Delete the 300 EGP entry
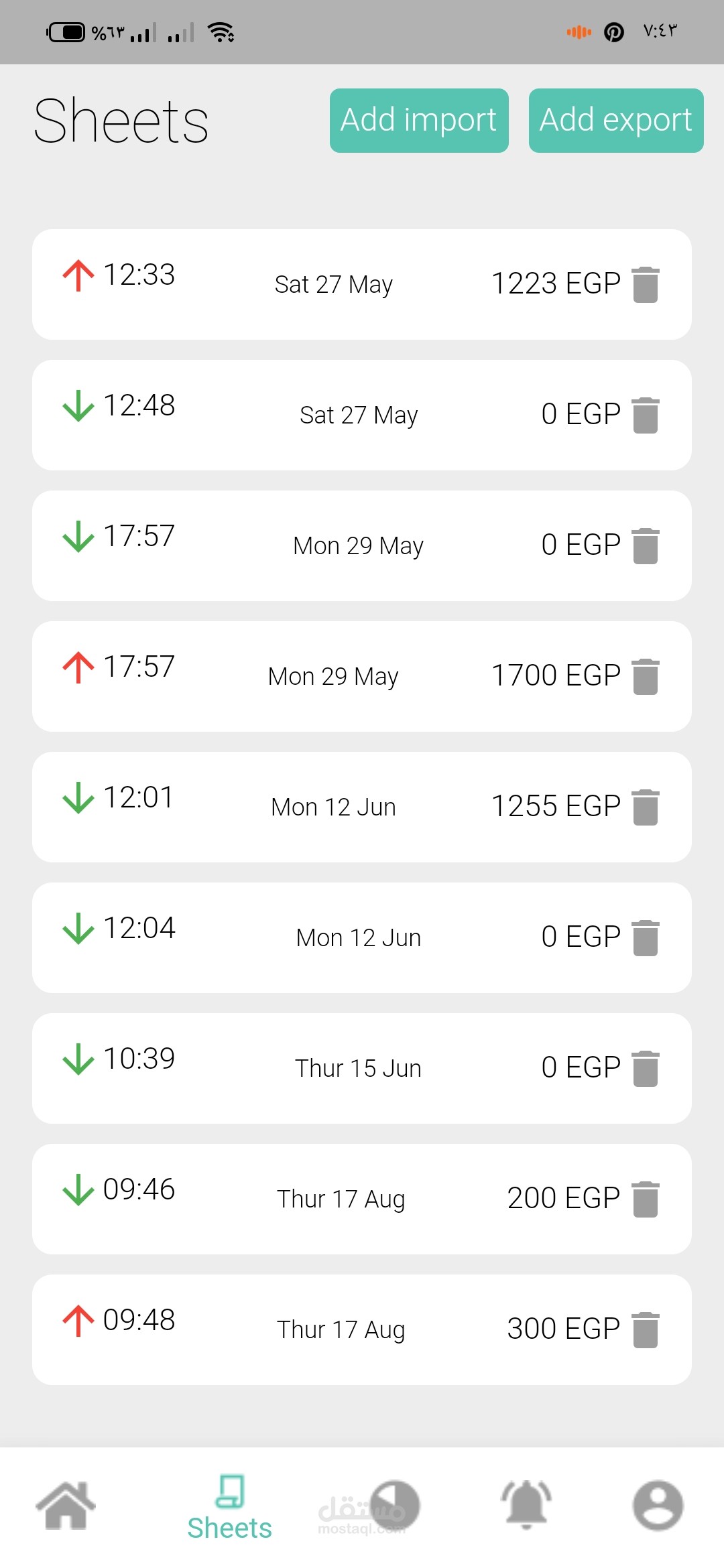 [646, 1330]
